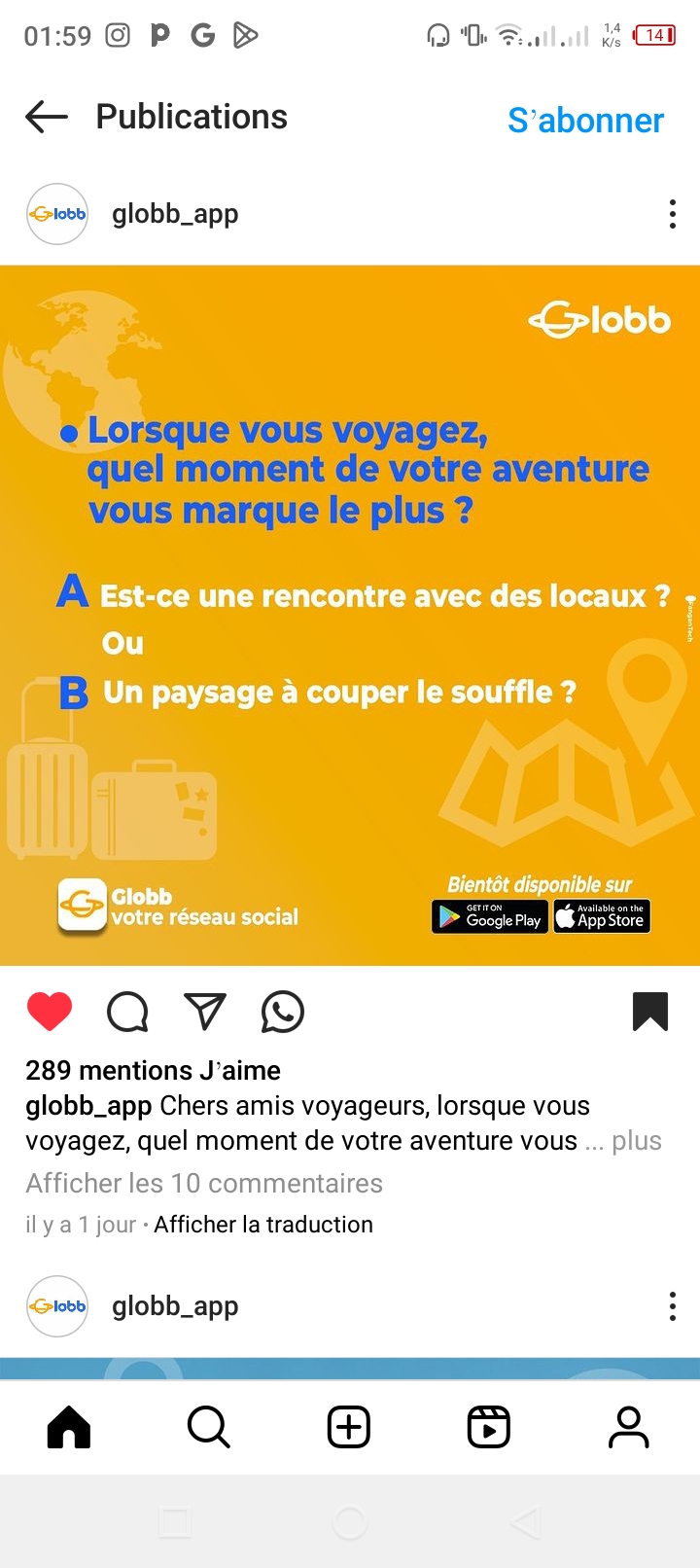Unlike the post with the red heart

click(x=50, y=1012)
